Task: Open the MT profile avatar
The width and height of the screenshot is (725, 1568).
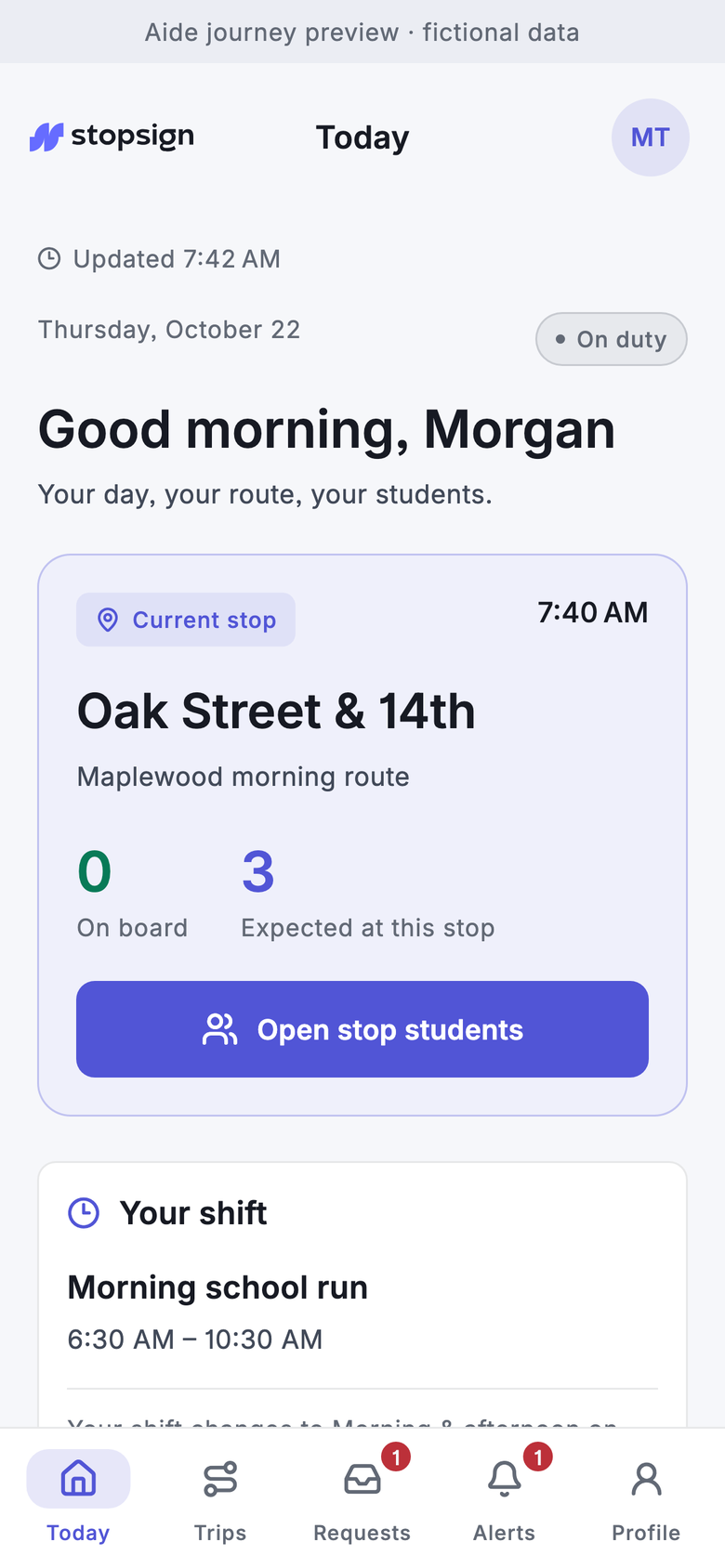Action: pyautogui.click(x=650, y=137)
